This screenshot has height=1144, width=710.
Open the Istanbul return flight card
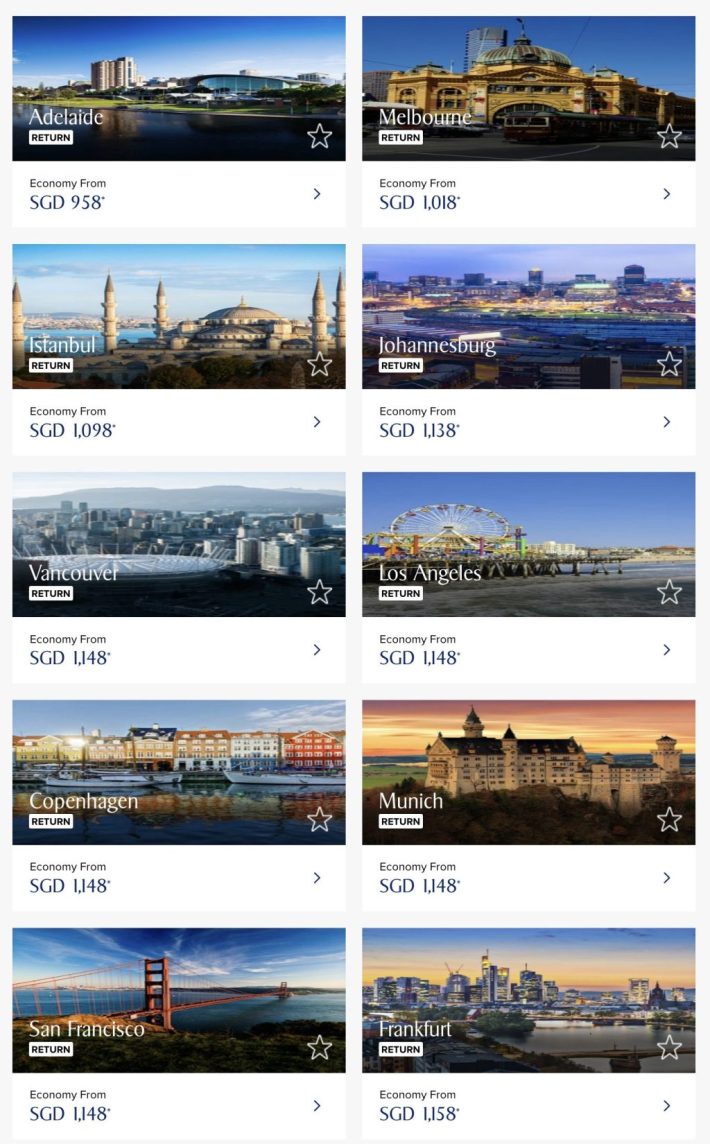pyautogui.click(x=178, y=316)
